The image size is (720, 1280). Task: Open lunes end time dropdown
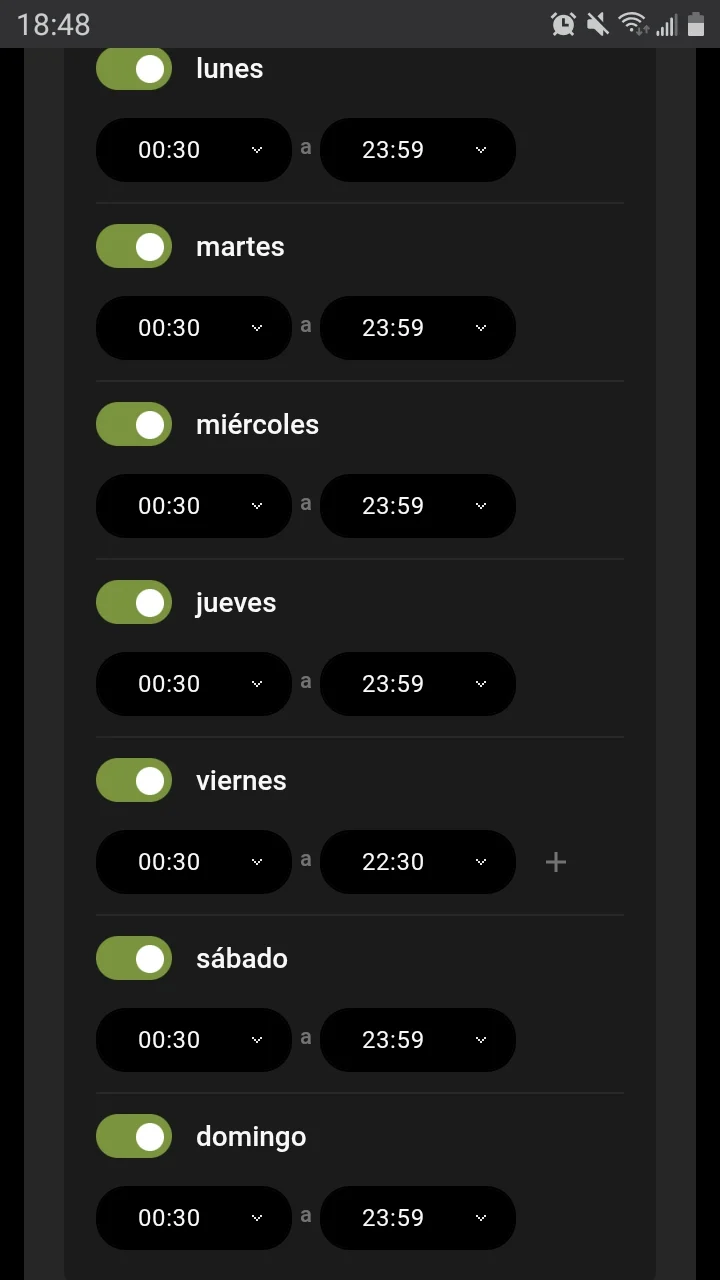[418, 150]
